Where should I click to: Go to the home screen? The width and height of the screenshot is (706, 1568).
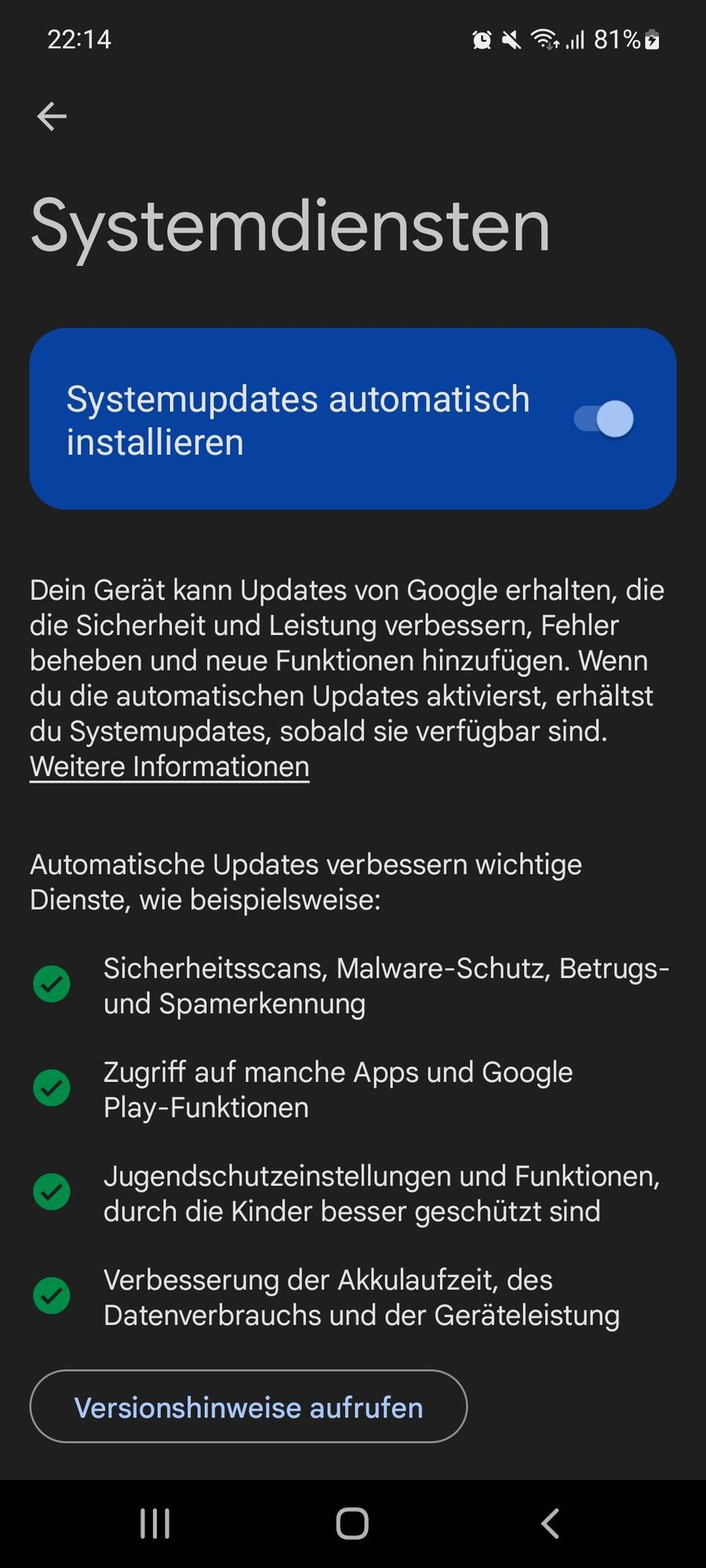352,1523
